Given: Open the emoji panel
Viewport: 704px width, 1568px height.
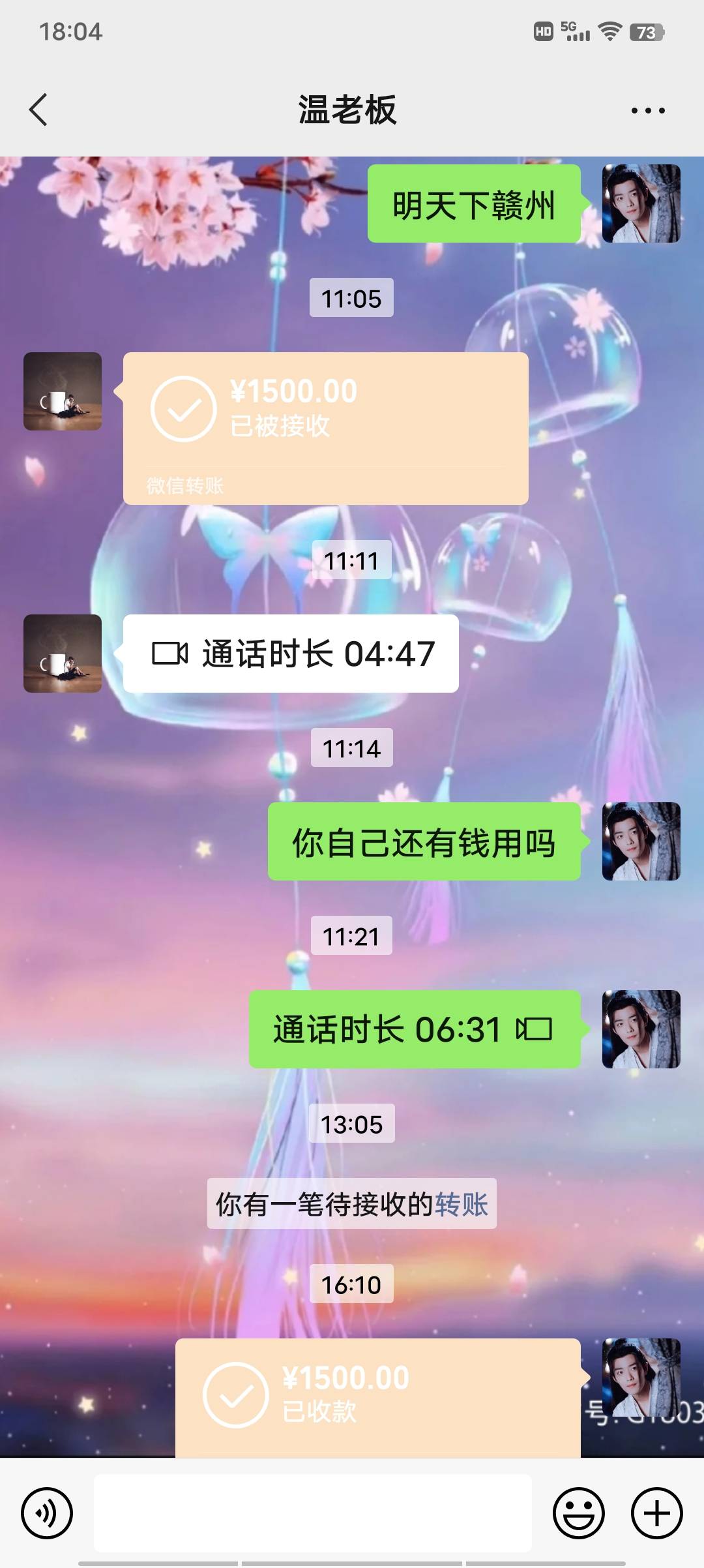Looking at the screenshot, I should [579, 1512].
